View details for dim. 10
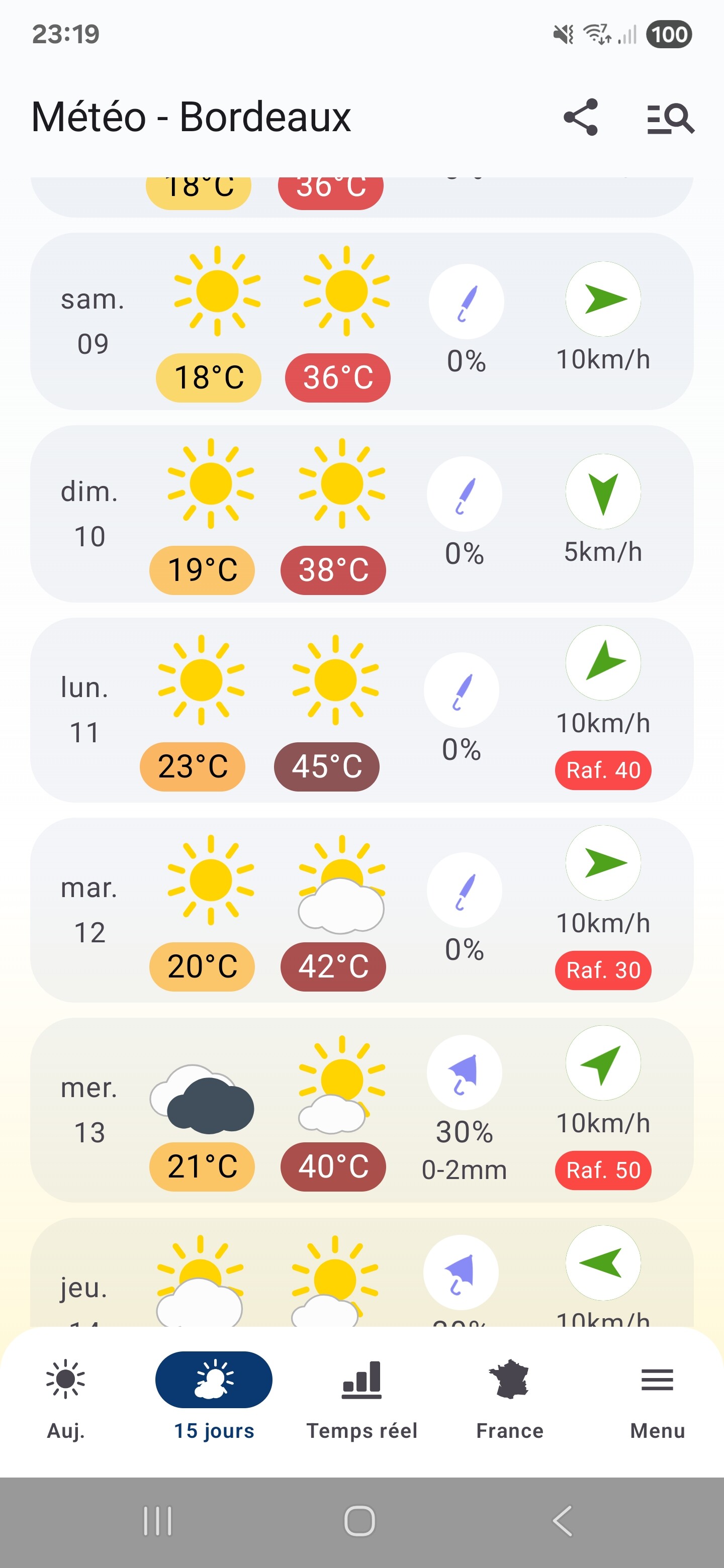This screenshot has width=724, height=1568. [x=361, y=514]
